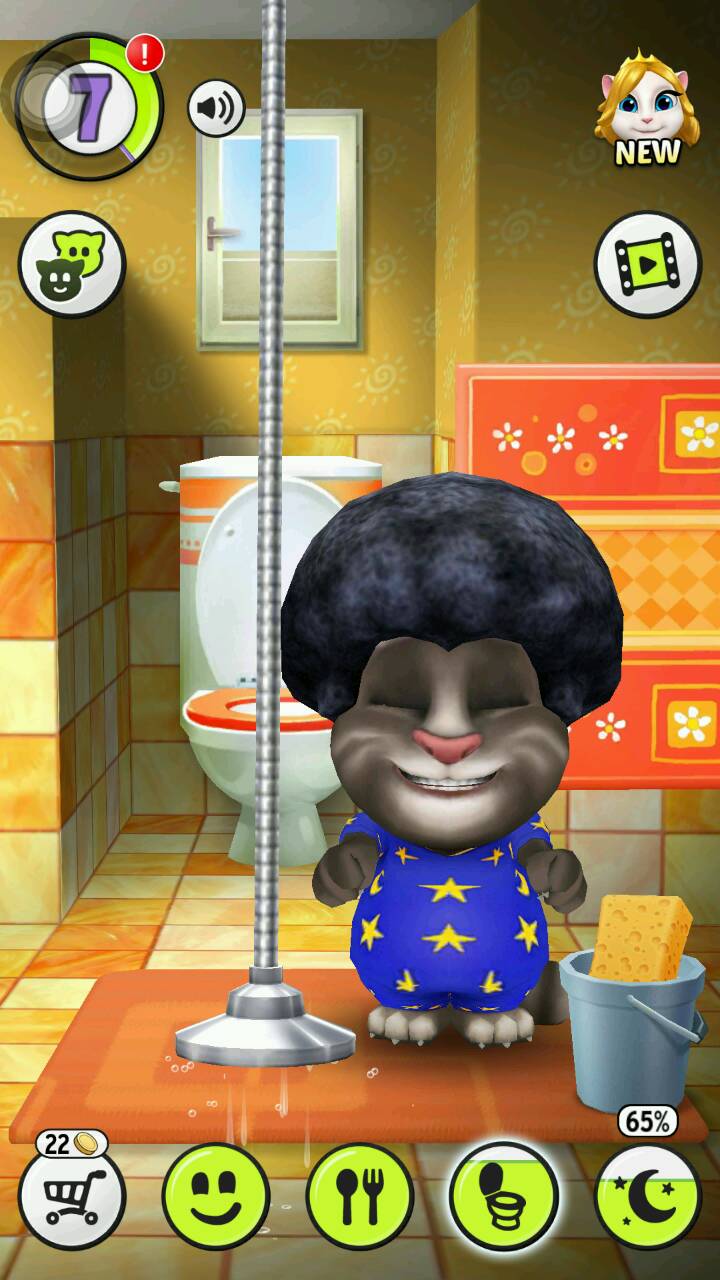Open the level 7 progress badge
Viewport: 720px width, 1280px height.
click(88, 104)
